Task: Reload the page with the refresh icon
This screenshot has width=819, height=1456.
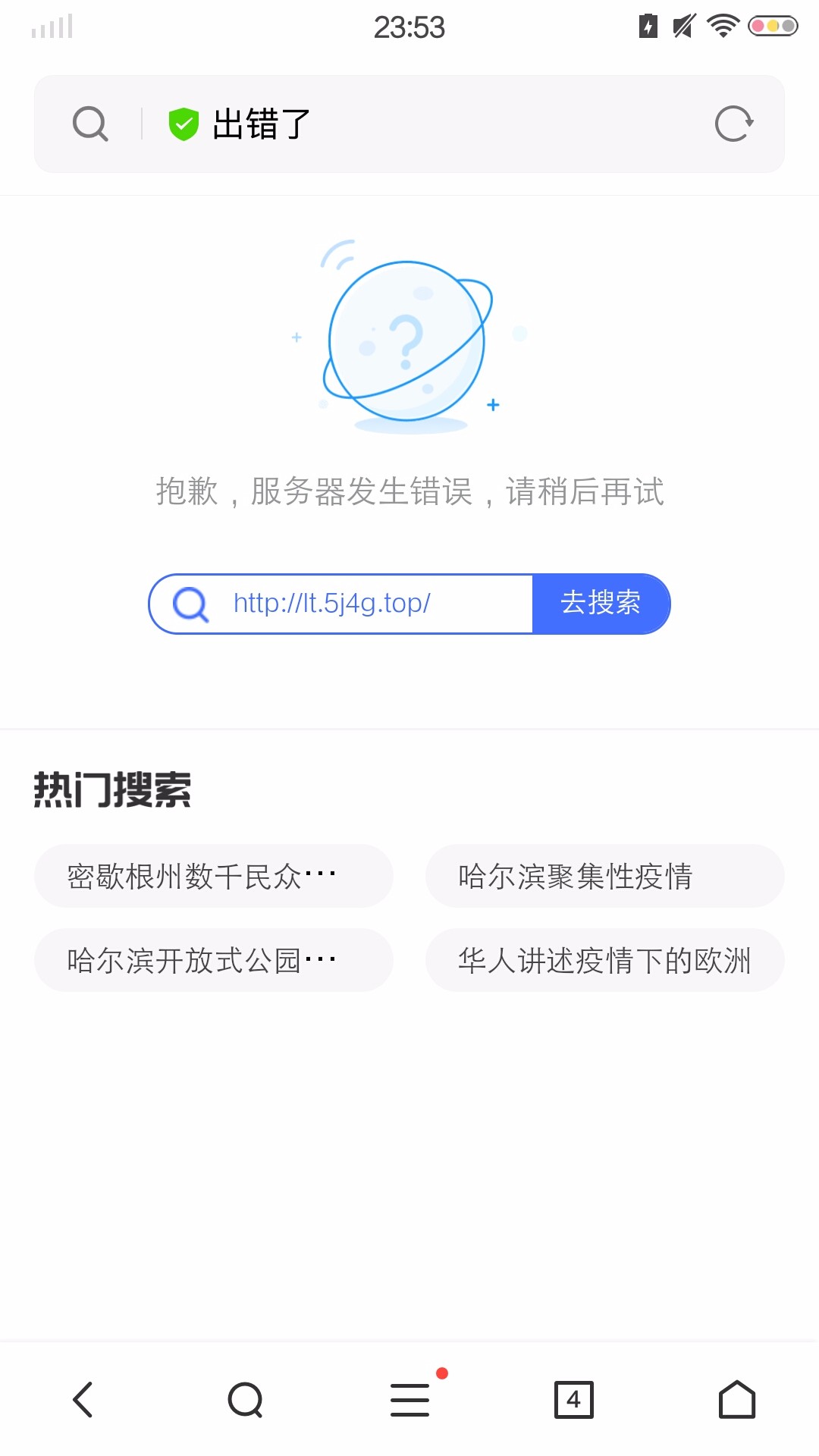Action: pyautogui.click(x=733, y=124)
